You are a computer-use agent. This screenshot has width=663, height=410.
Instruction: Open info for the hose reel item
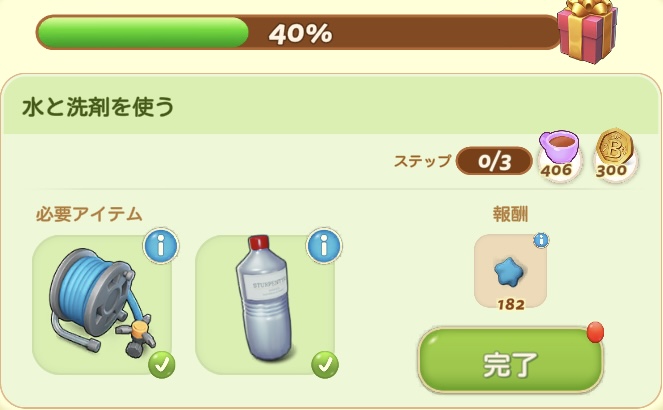coord(160,245)
